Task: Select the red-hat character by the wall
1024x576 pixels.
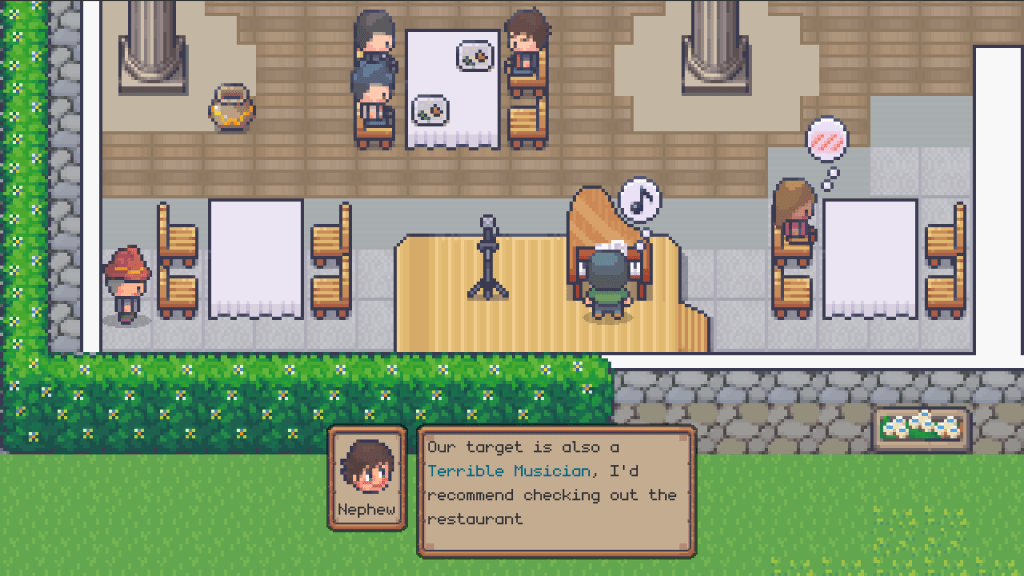Action: click(x=127, y=285)
